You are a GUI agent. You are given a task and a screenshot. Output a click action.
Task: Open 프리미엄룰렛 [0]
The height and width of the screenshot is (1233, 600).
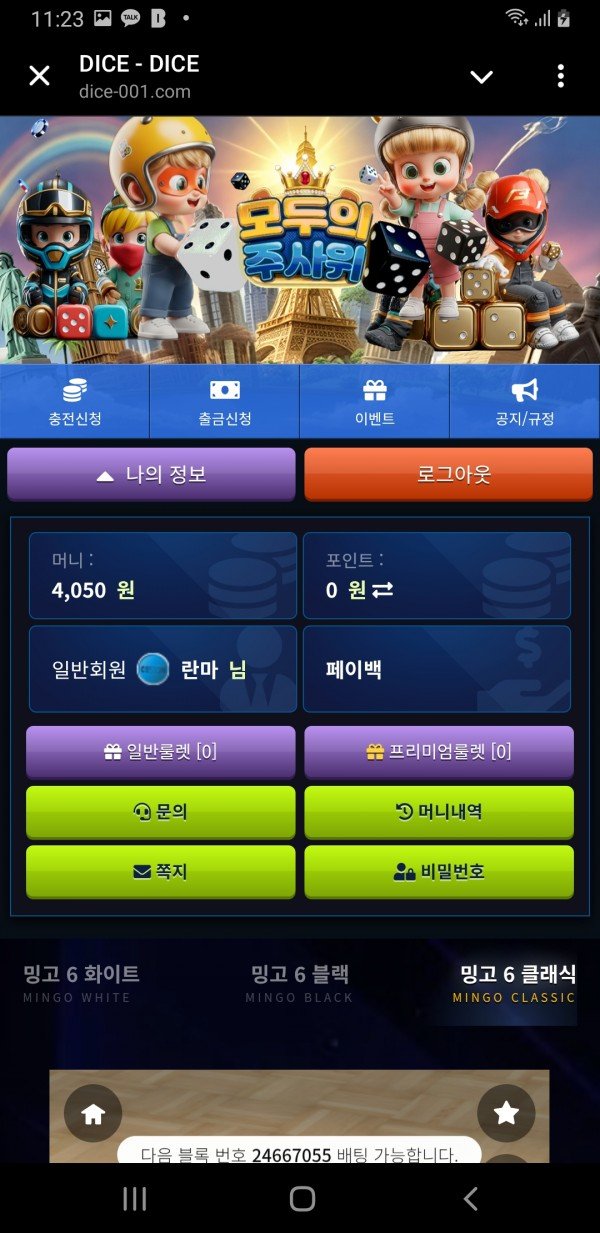(x=438, y=752)
